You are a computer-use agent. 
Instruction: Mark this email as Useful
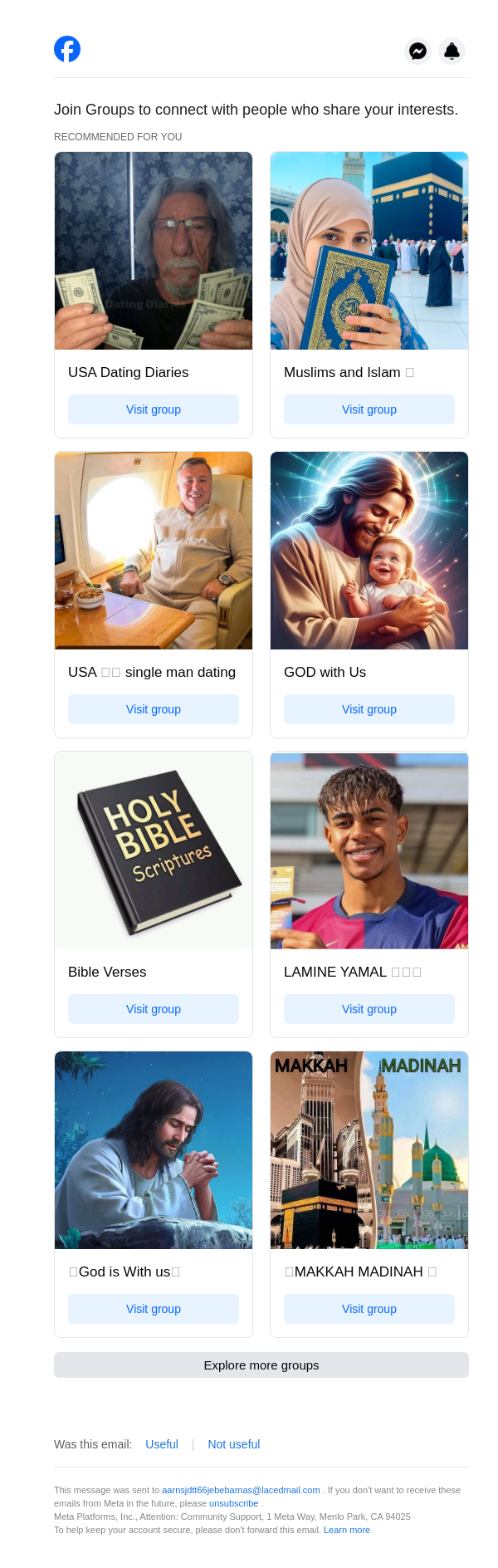pyautogui.click(x=162, y=1444)
